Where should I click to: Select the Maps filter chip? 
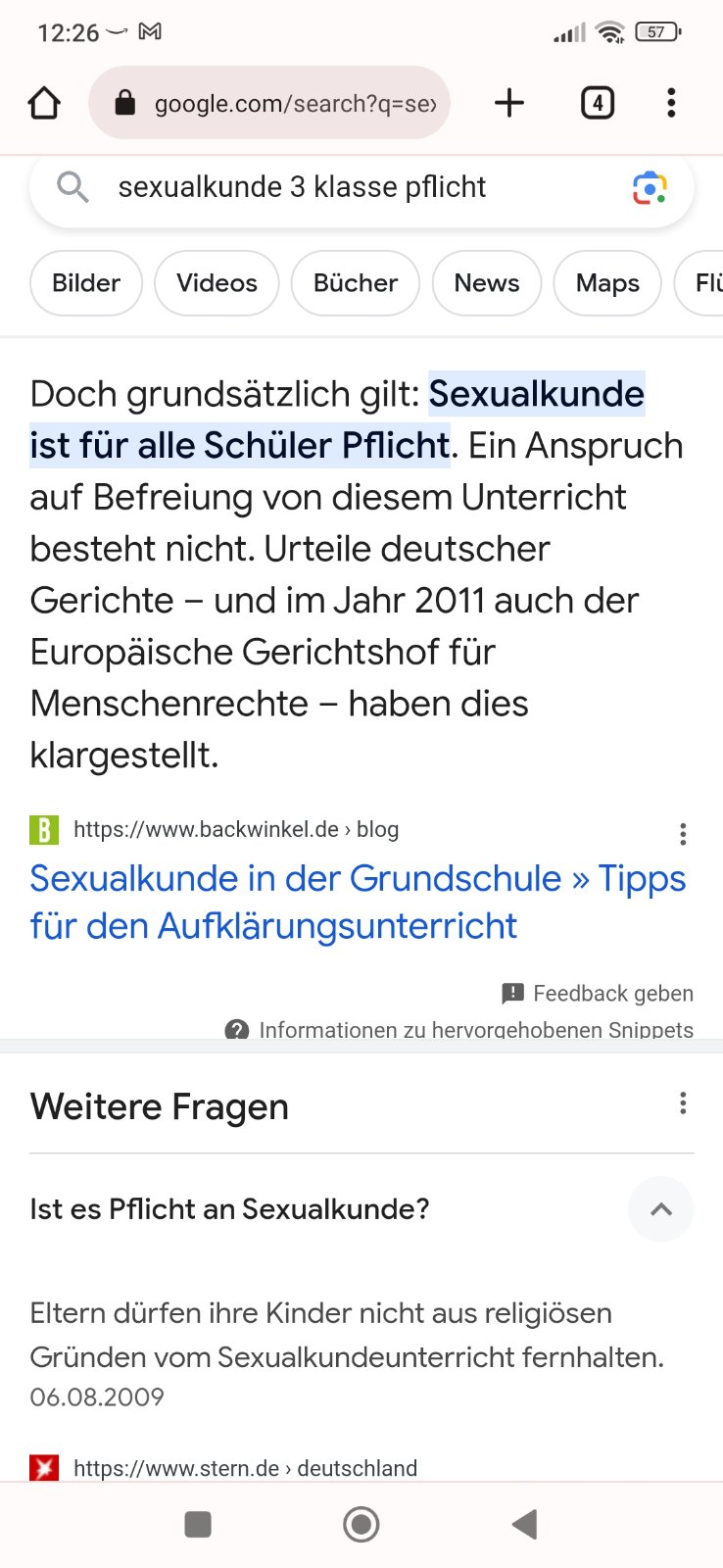(x=607, y=283)
